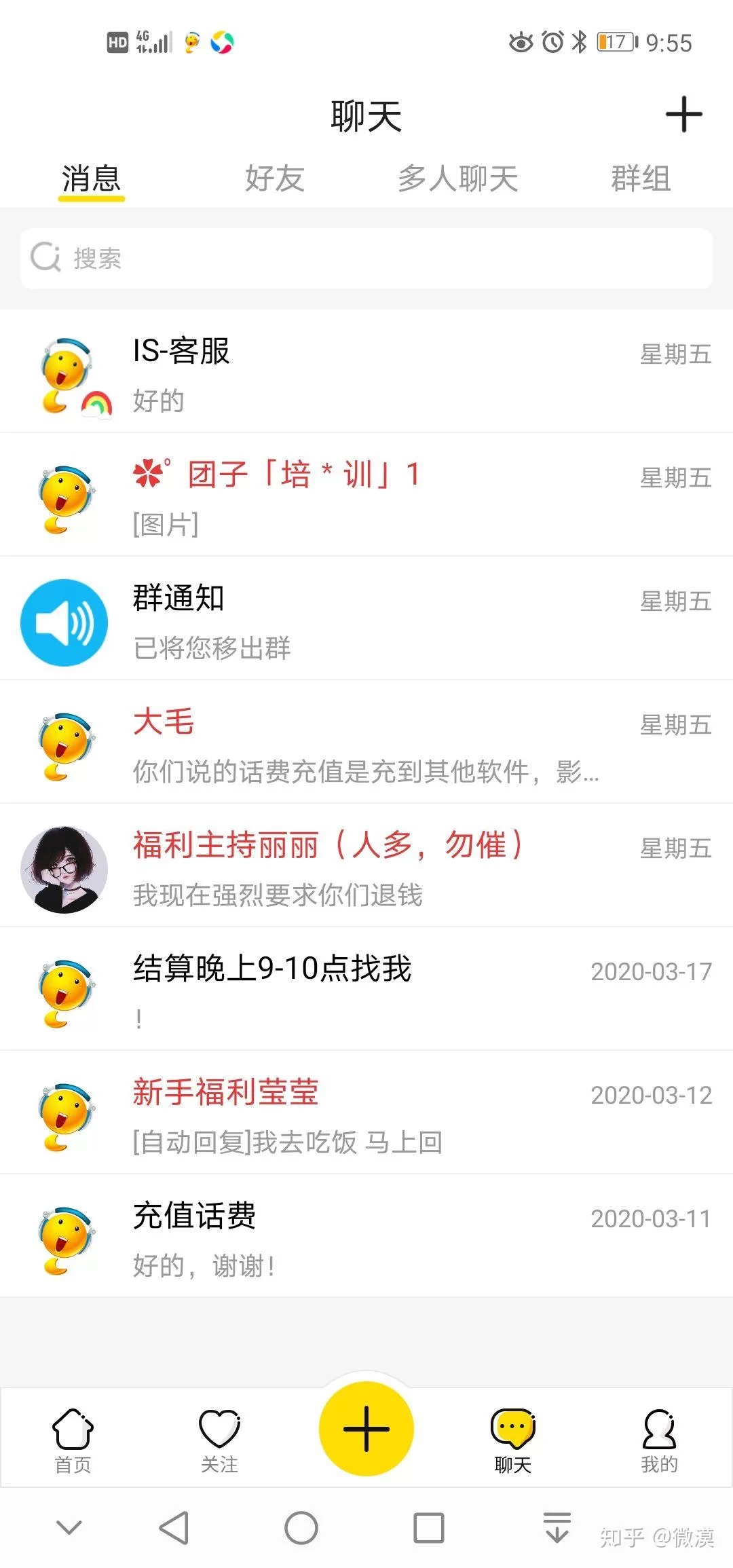Tap the plus icon in the header

click(x=683, y=115)
